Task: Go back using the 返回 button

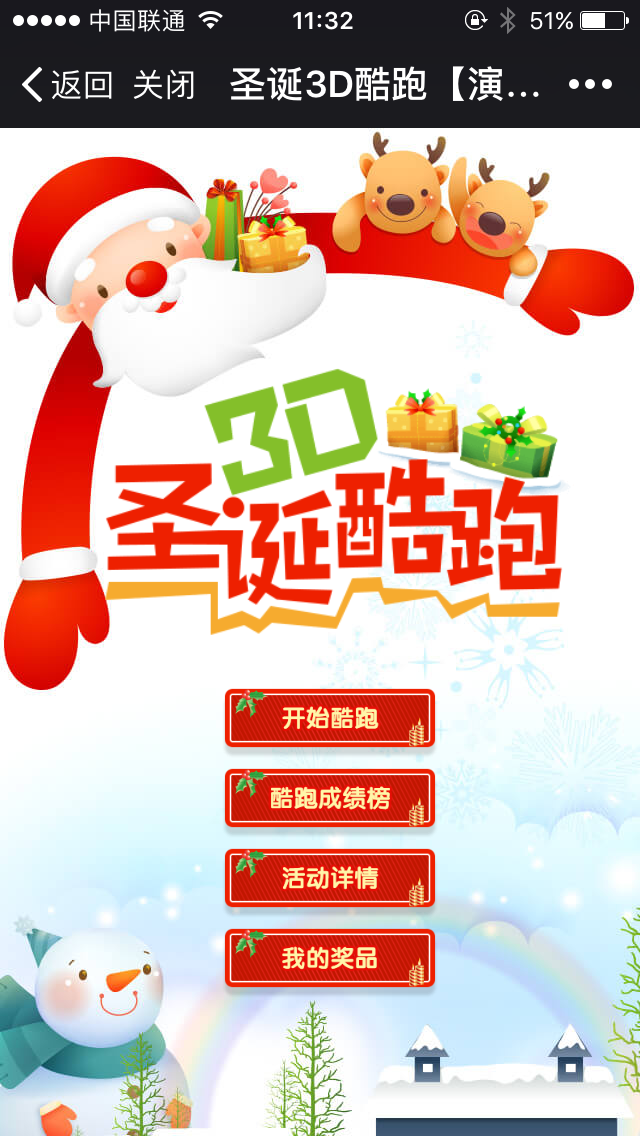Action: pyautogui.click(x=67, y=85)
